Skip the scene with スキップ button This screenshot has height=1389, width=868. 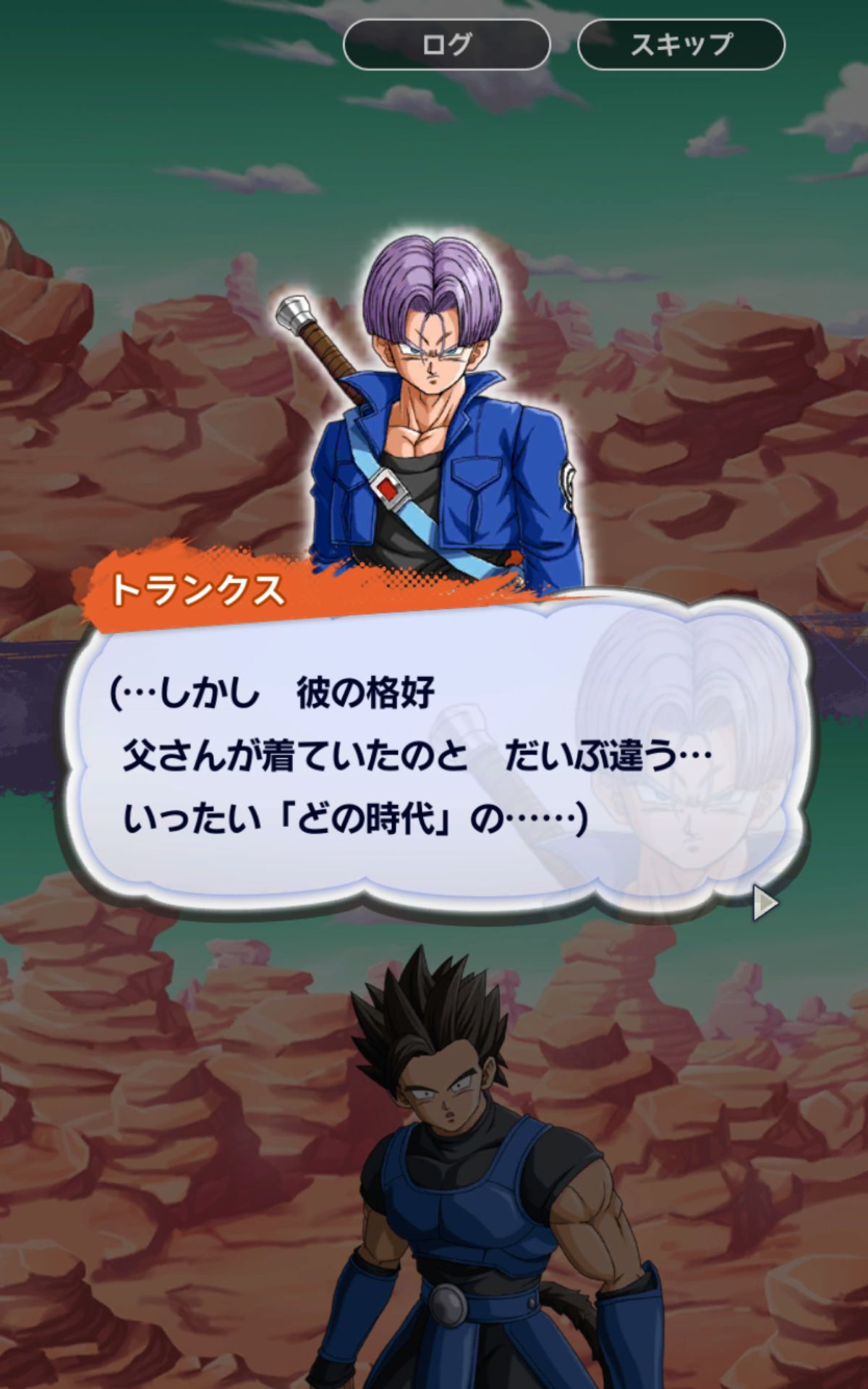tap(681, 45)
